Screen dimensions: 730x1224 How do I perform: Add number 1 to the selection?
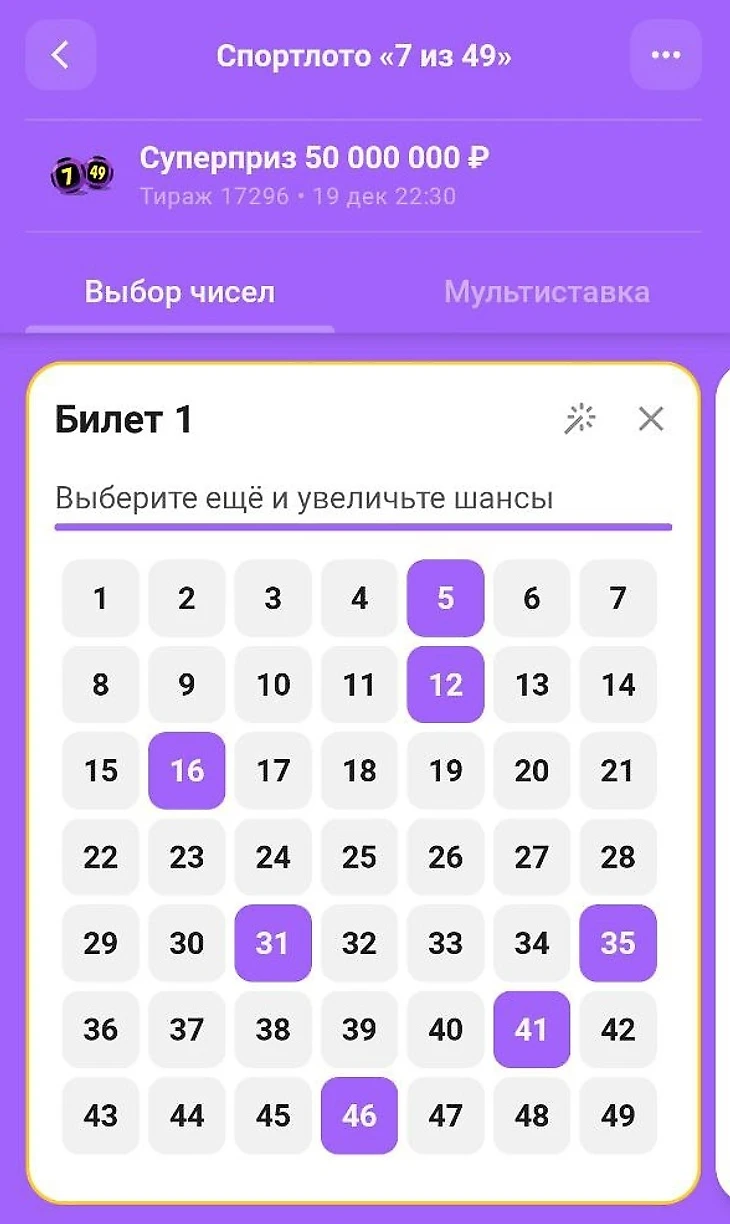tap(100, 598)
